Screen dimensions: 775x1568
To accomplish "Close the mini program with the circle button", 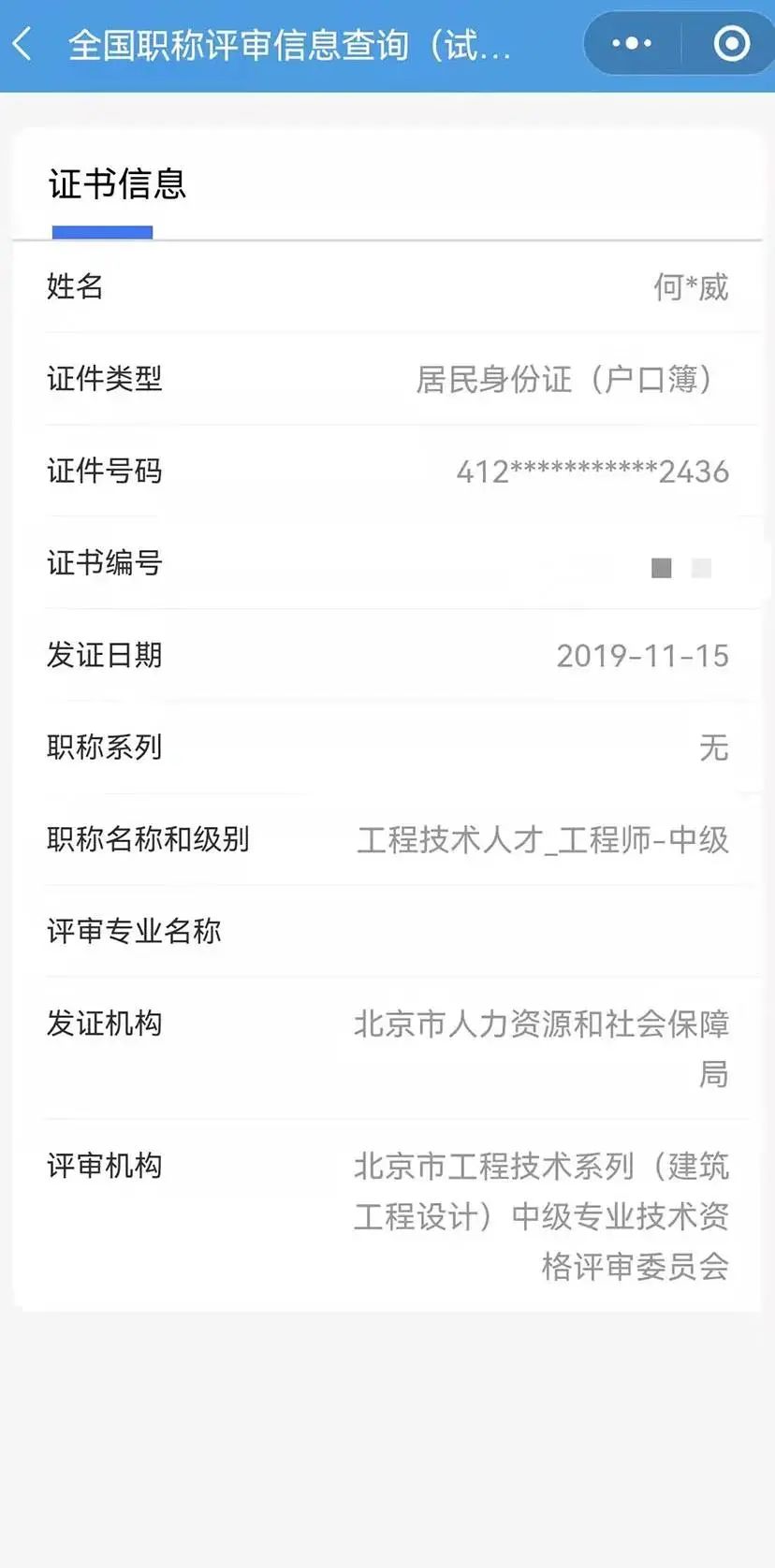I will click(731, 43).
